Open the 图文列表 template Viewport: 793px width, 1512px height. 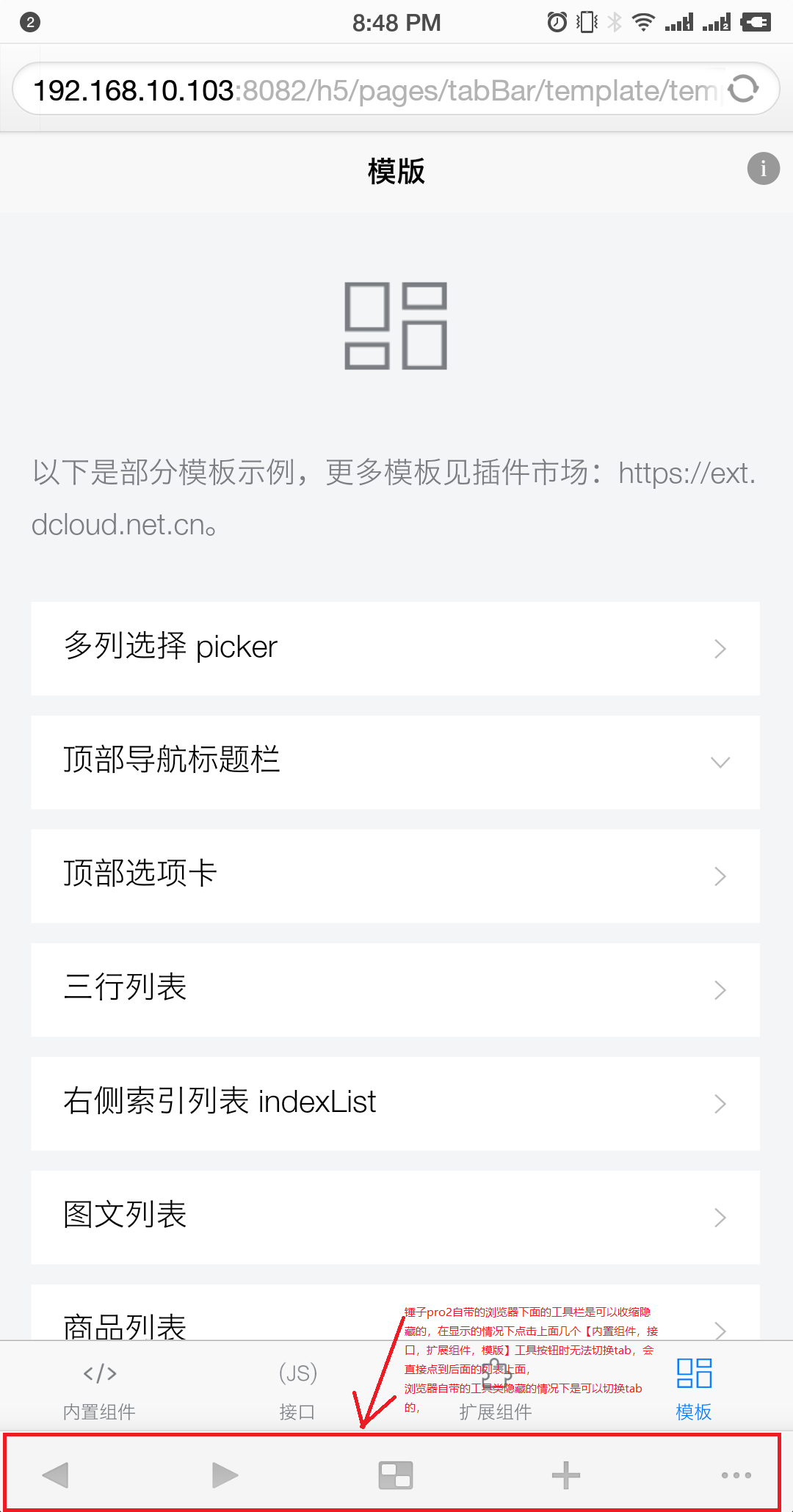pyautogui.click(x=395, y=1217)
